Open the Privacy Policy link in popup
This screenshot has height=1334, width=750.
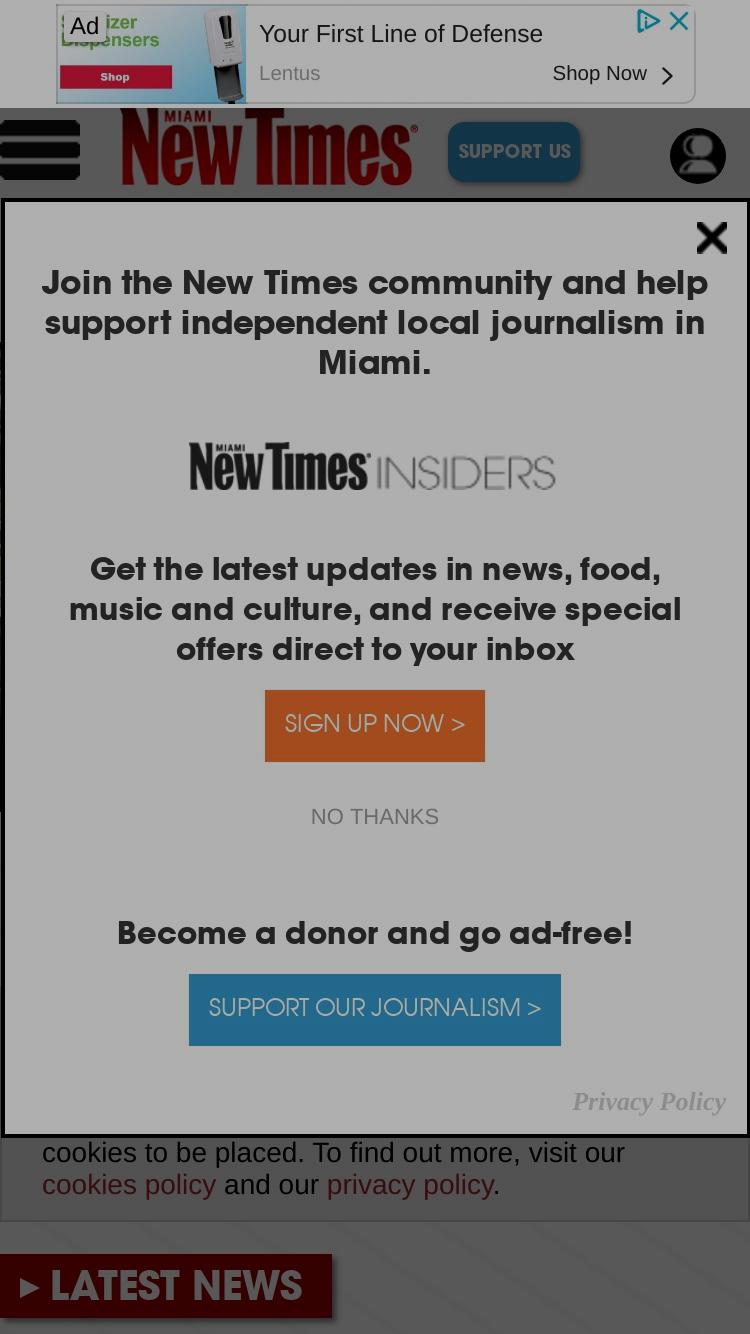pyautogui.click(x=648, y=1102)
